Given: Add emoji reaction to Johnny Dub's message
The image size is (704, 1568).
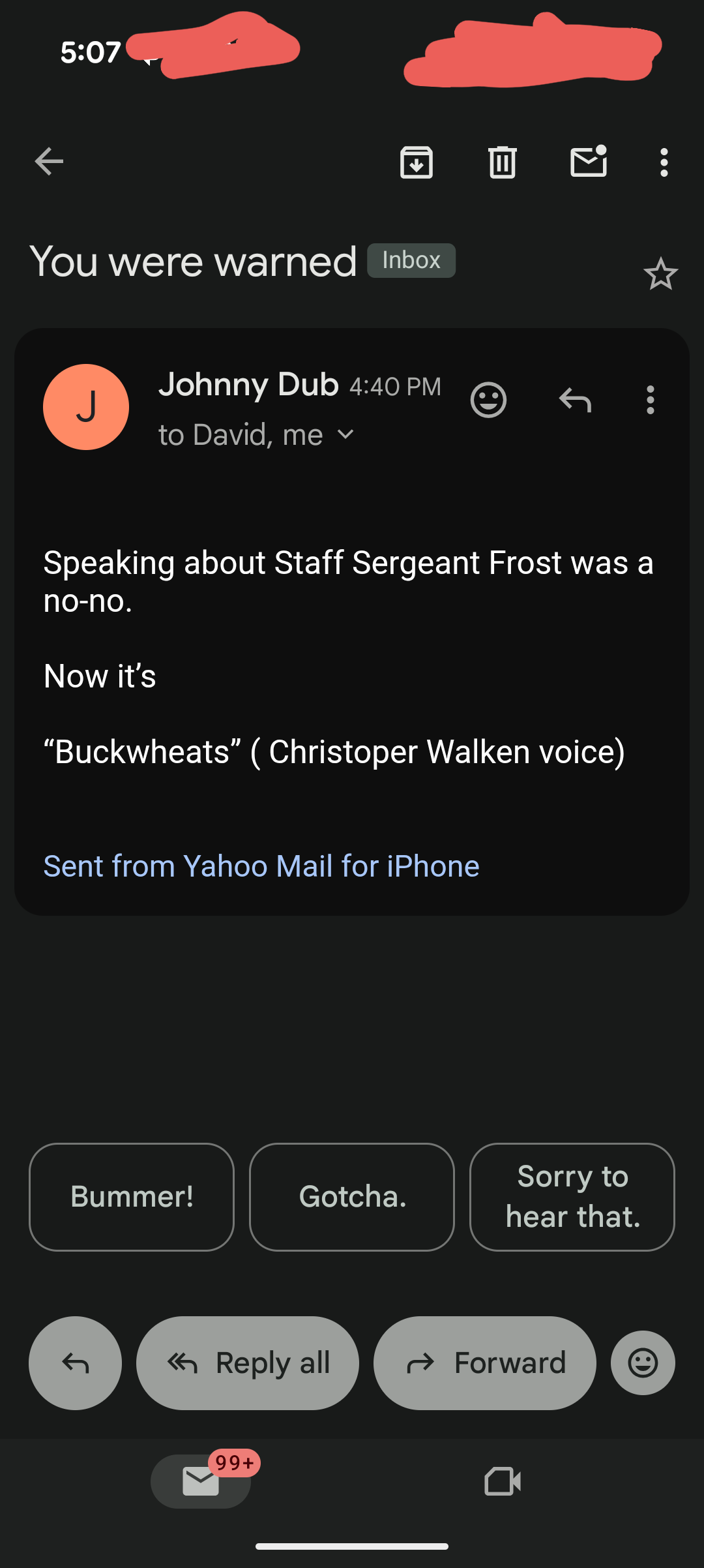Looking at the screenshot, I should pyautogui.click(x=488, y=400).
